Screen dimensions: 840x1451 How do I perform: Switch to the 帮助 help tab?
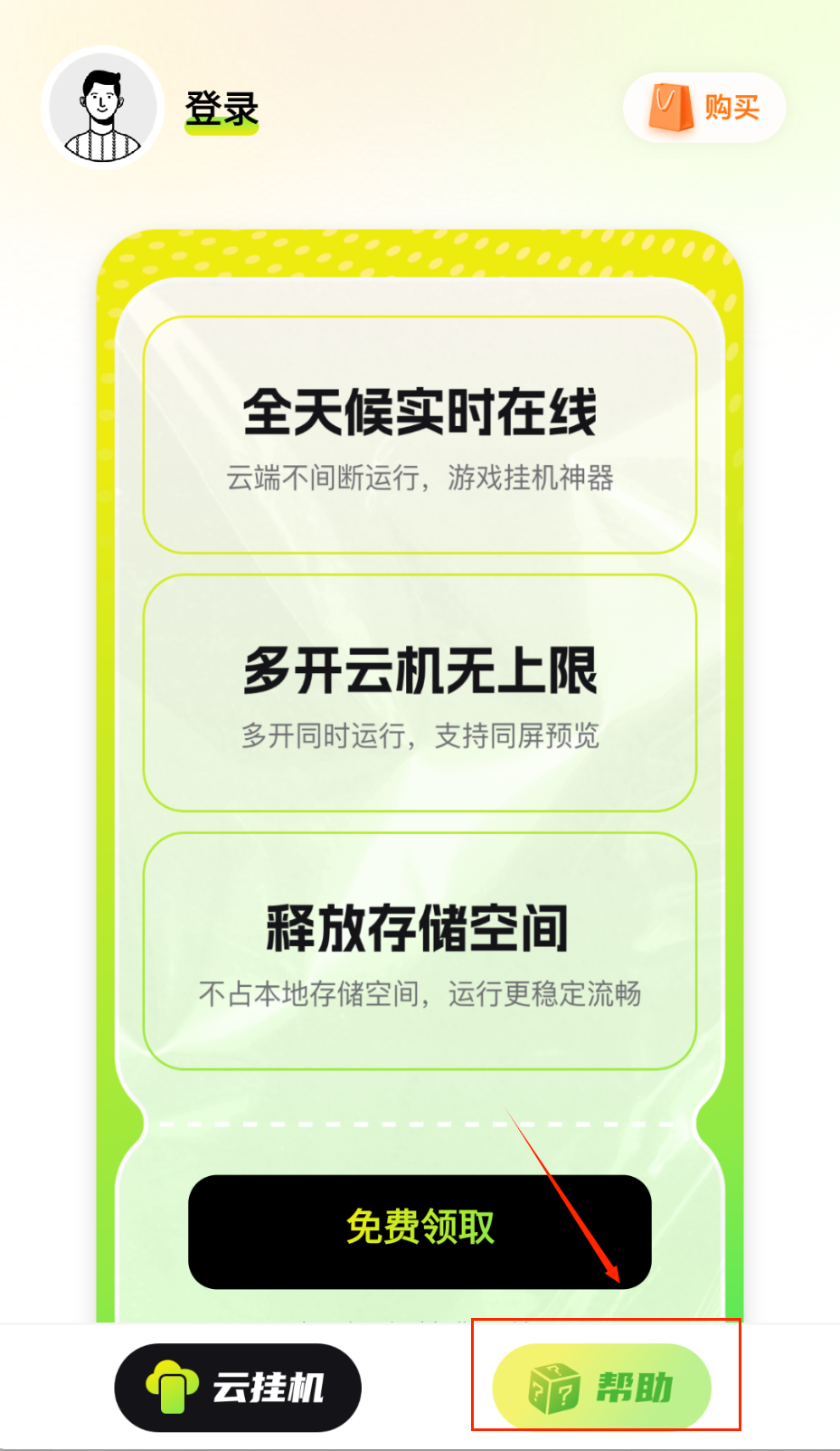click(602, 1387)
